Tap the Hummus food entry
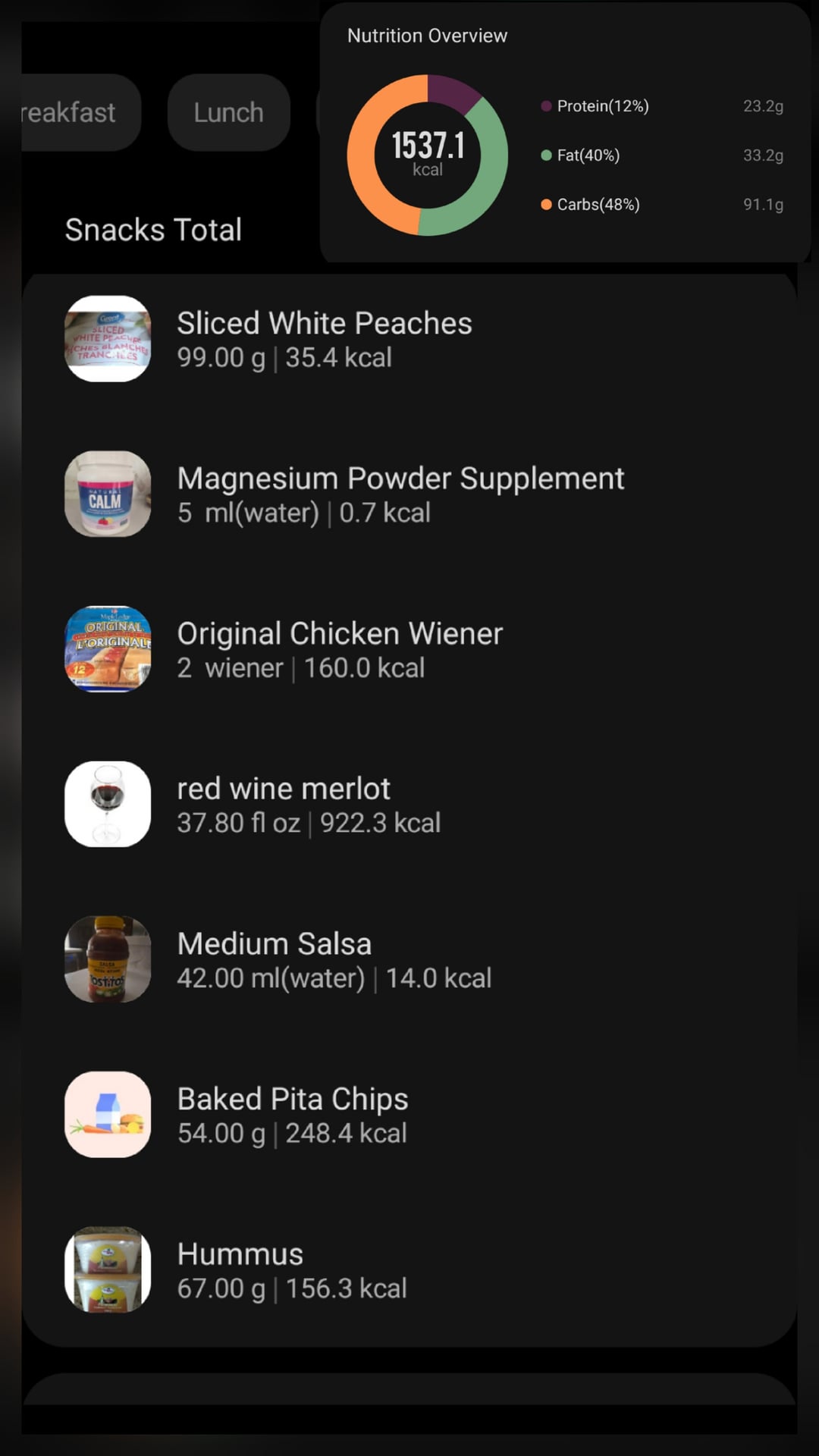 292,1270
